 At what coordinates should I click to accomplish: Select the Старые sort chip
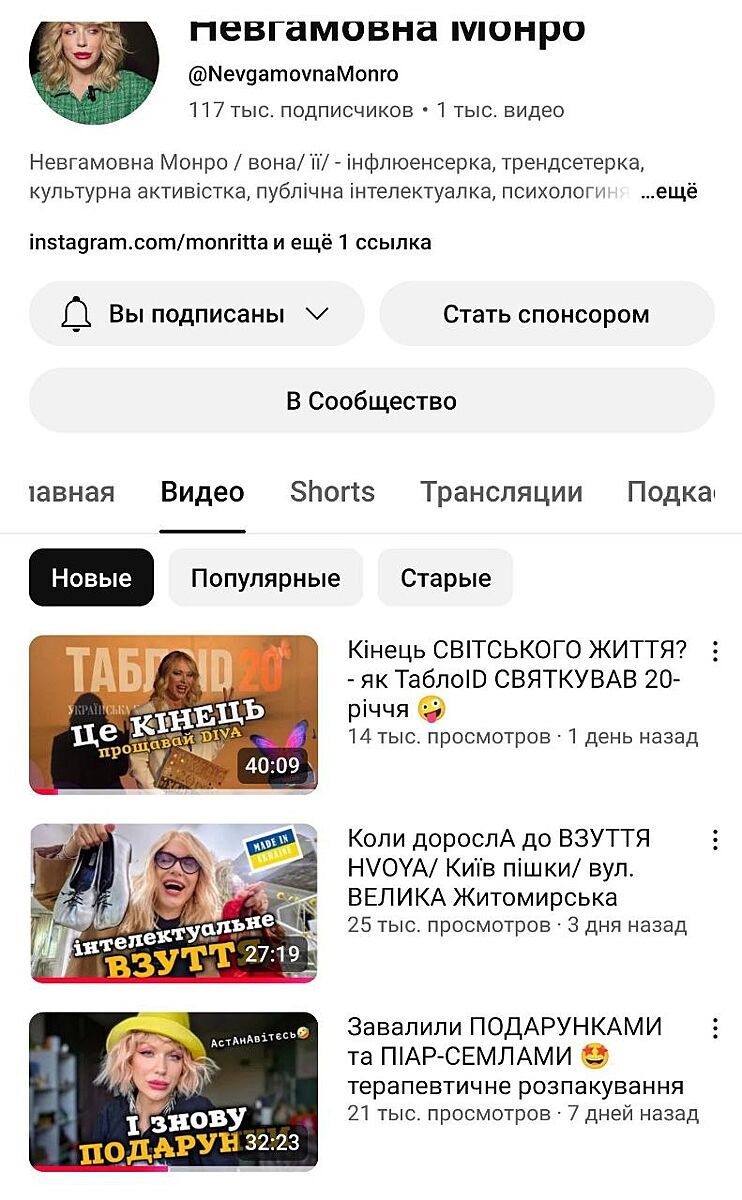[x=445, y=578]
